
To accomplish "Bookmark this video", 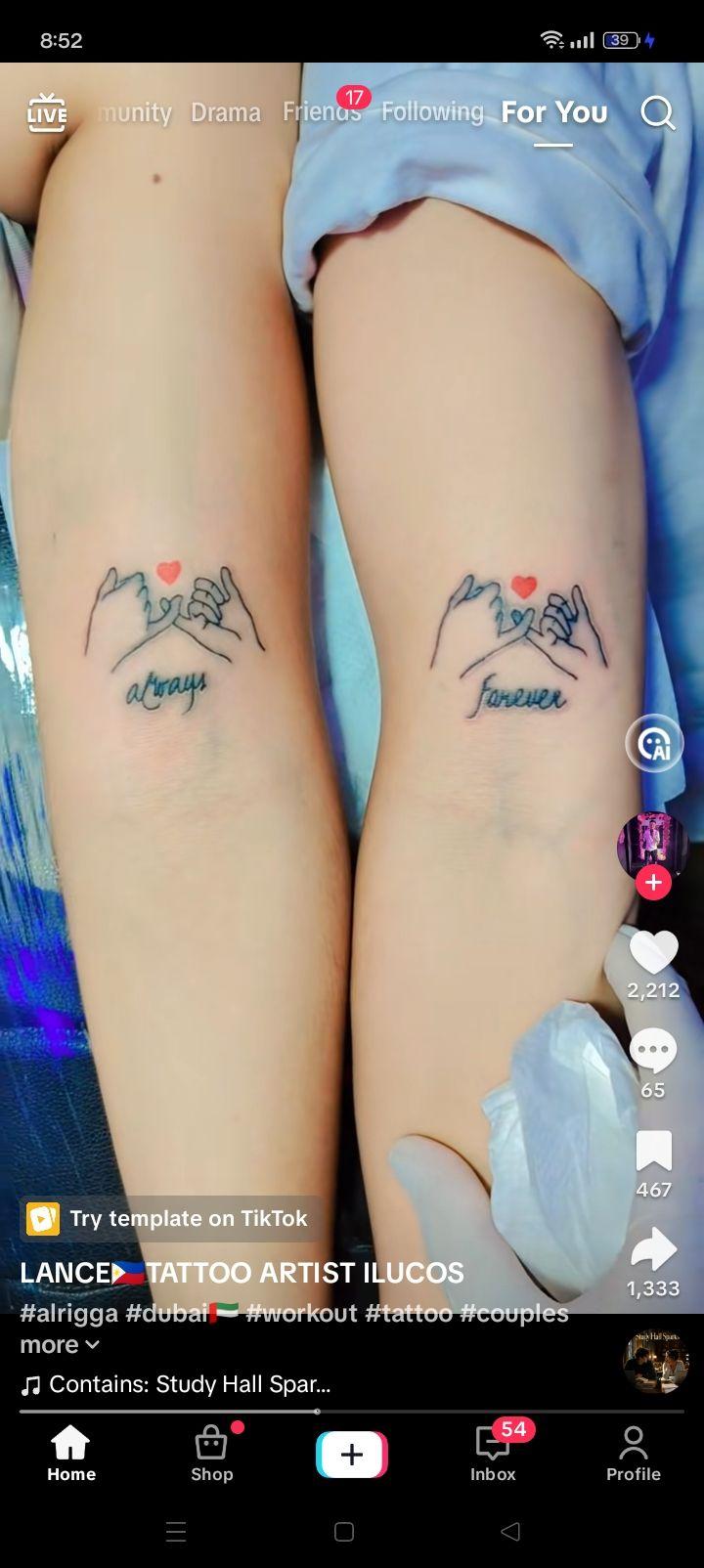I will point(653,1151).
